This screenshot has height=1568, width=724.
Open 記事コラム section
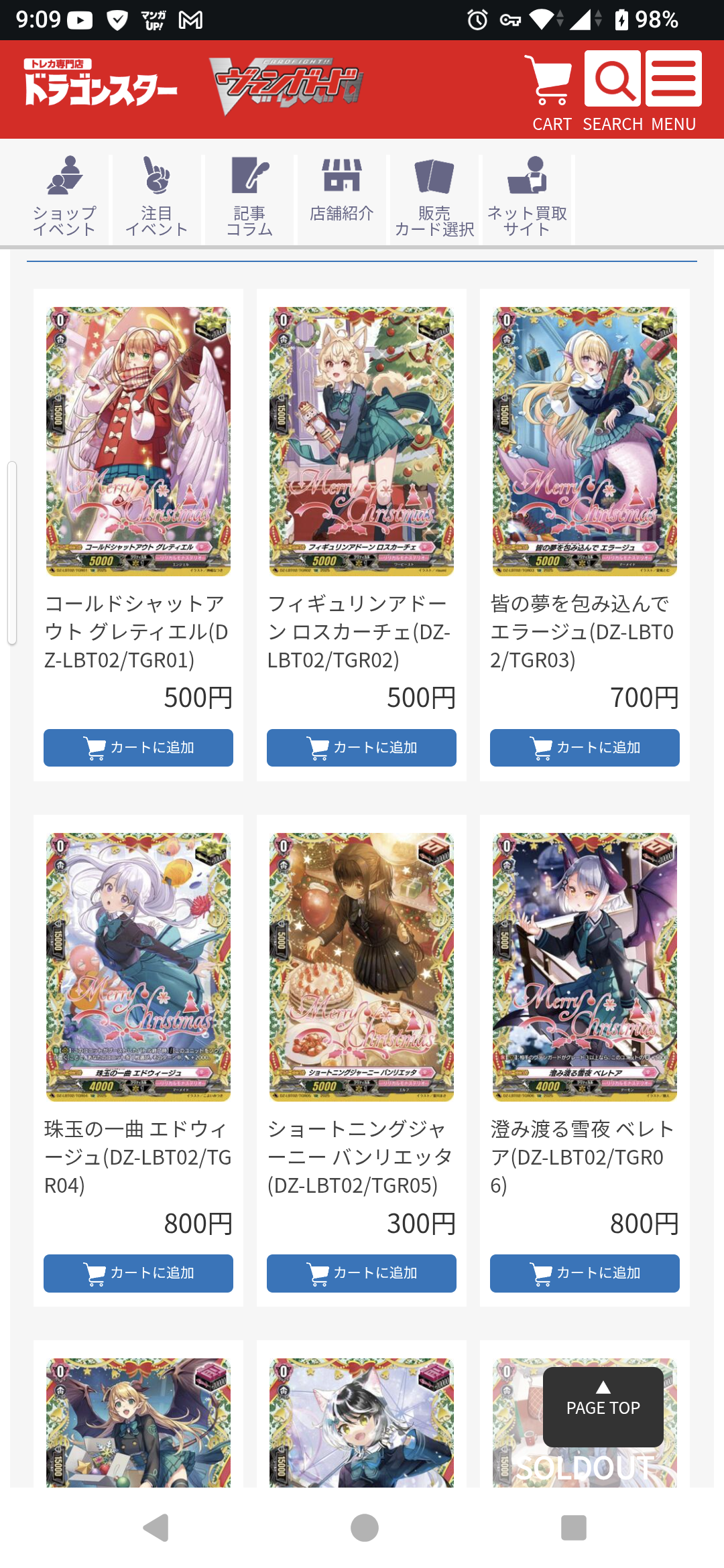(x=249, y=196)
